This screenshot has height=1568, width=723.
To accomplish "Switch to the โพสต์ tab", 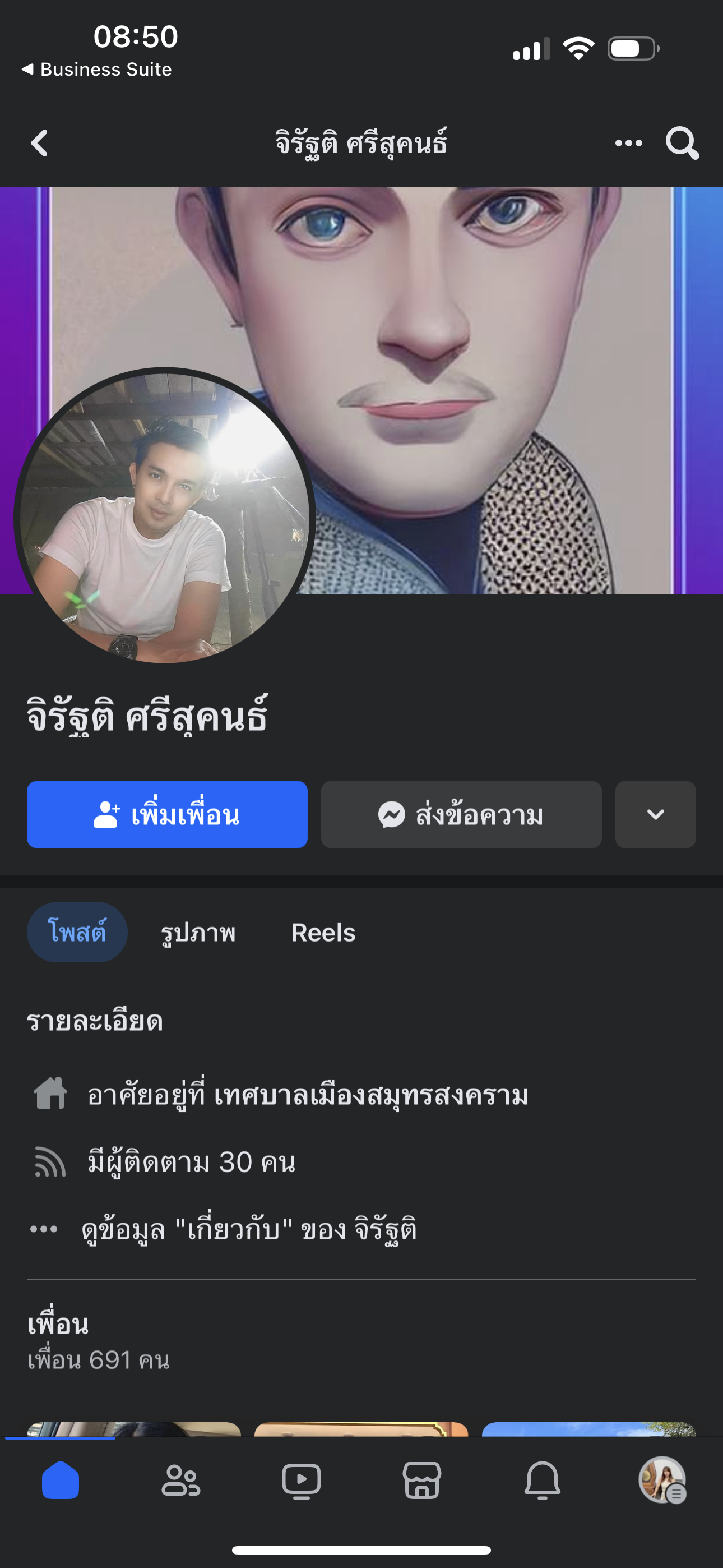I will [x=77, y=932].
